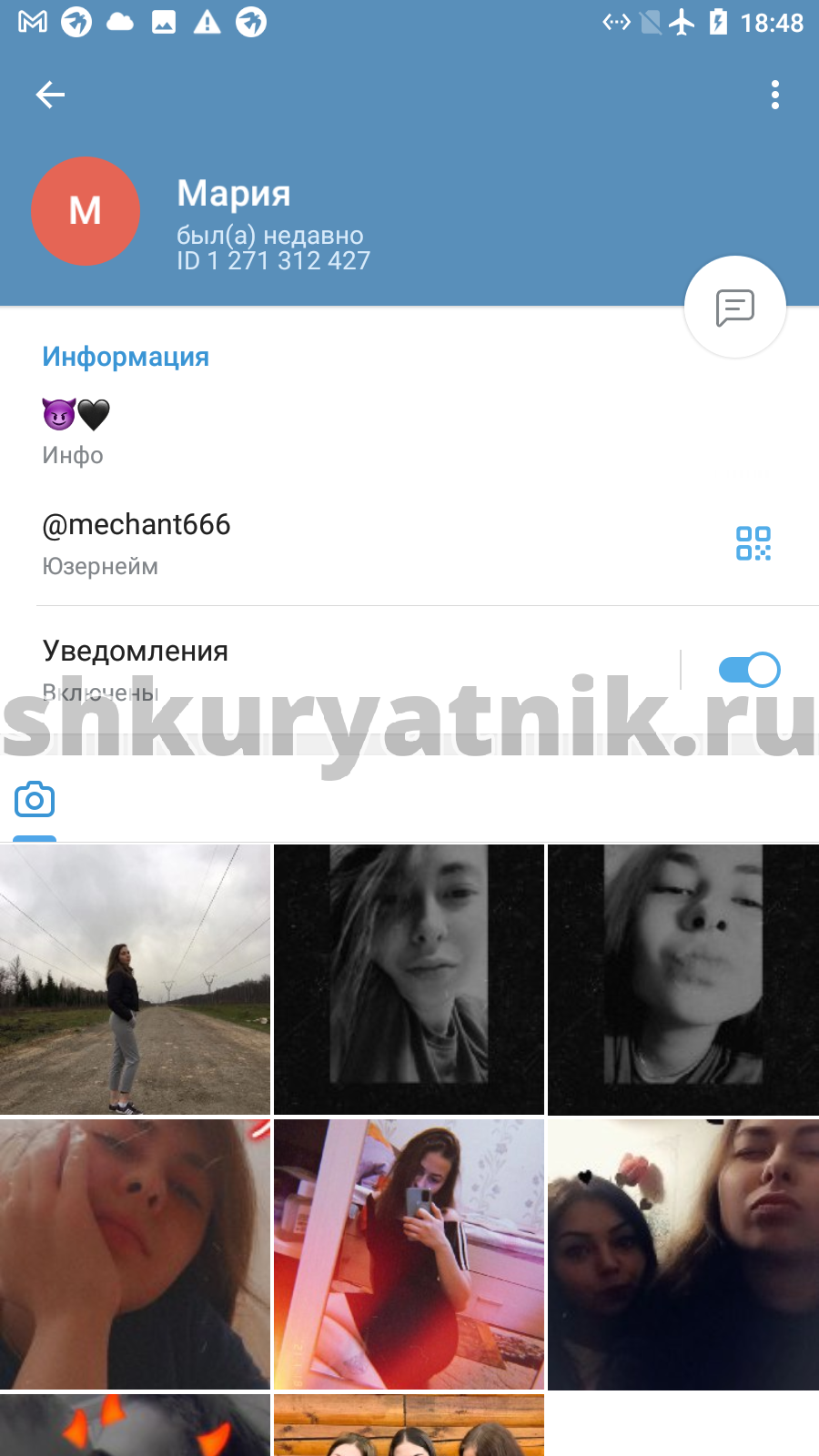
Task: Open the three-dot overflow menu
Action: click(x=775, y=95)
